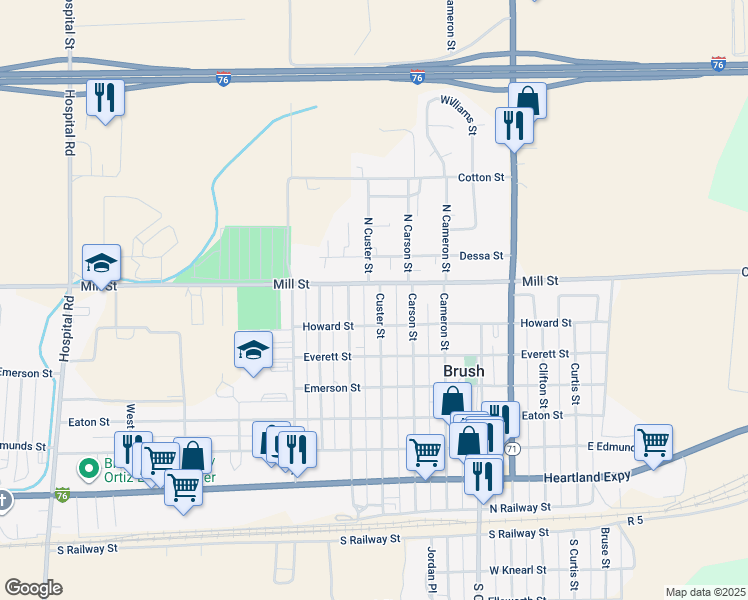Viewport: 748px width, 600px height.
Task: Tap the shopping bag marker under Brush label
Action: click(452, 400)
